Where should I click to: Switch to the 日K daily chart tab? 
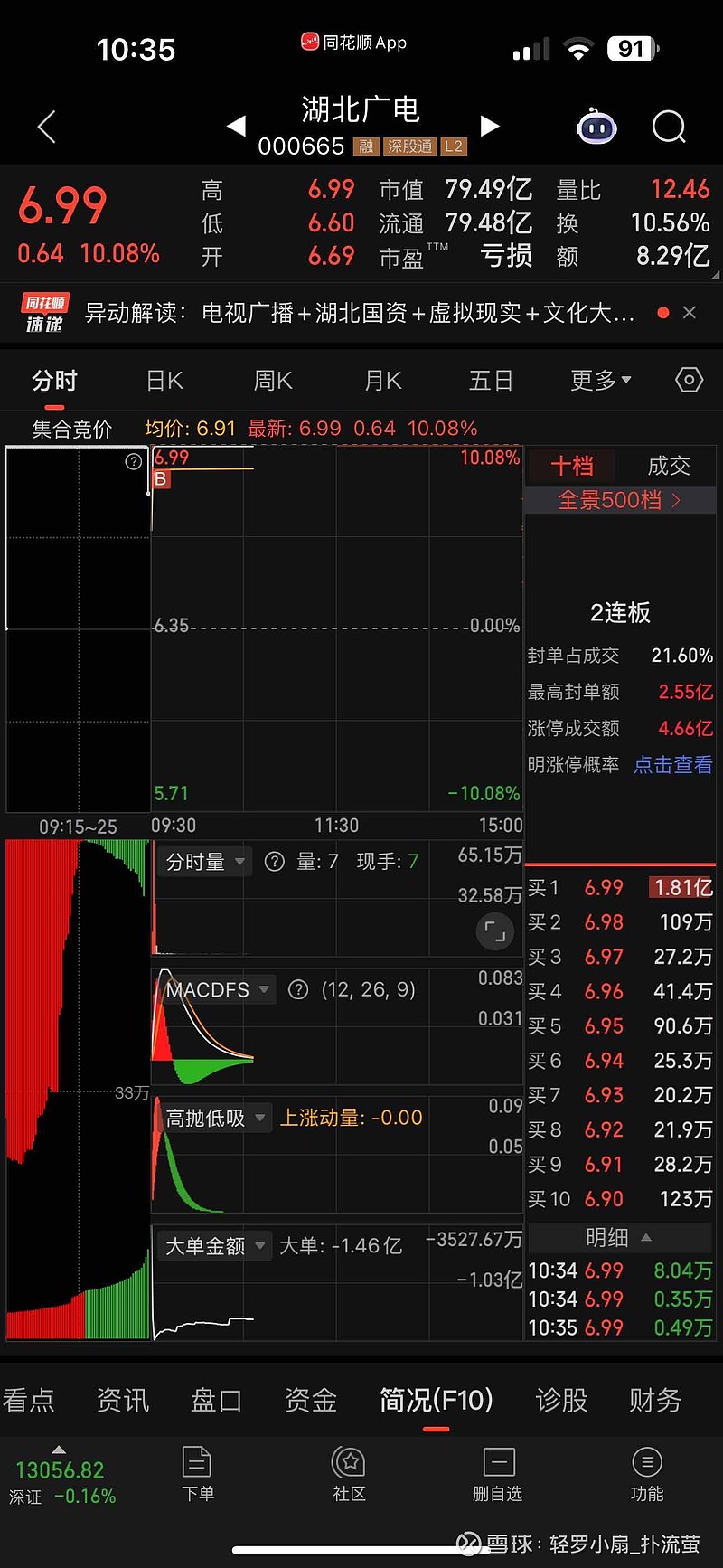[x=164, y=381]
